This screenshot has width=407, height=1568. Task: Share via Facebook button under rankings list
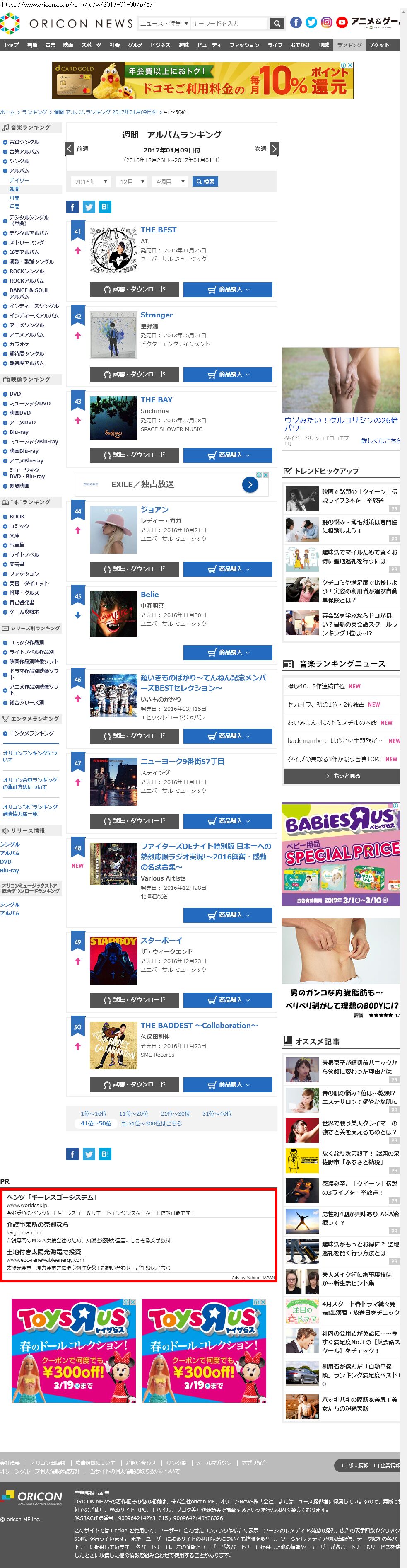pos(72,1154)
